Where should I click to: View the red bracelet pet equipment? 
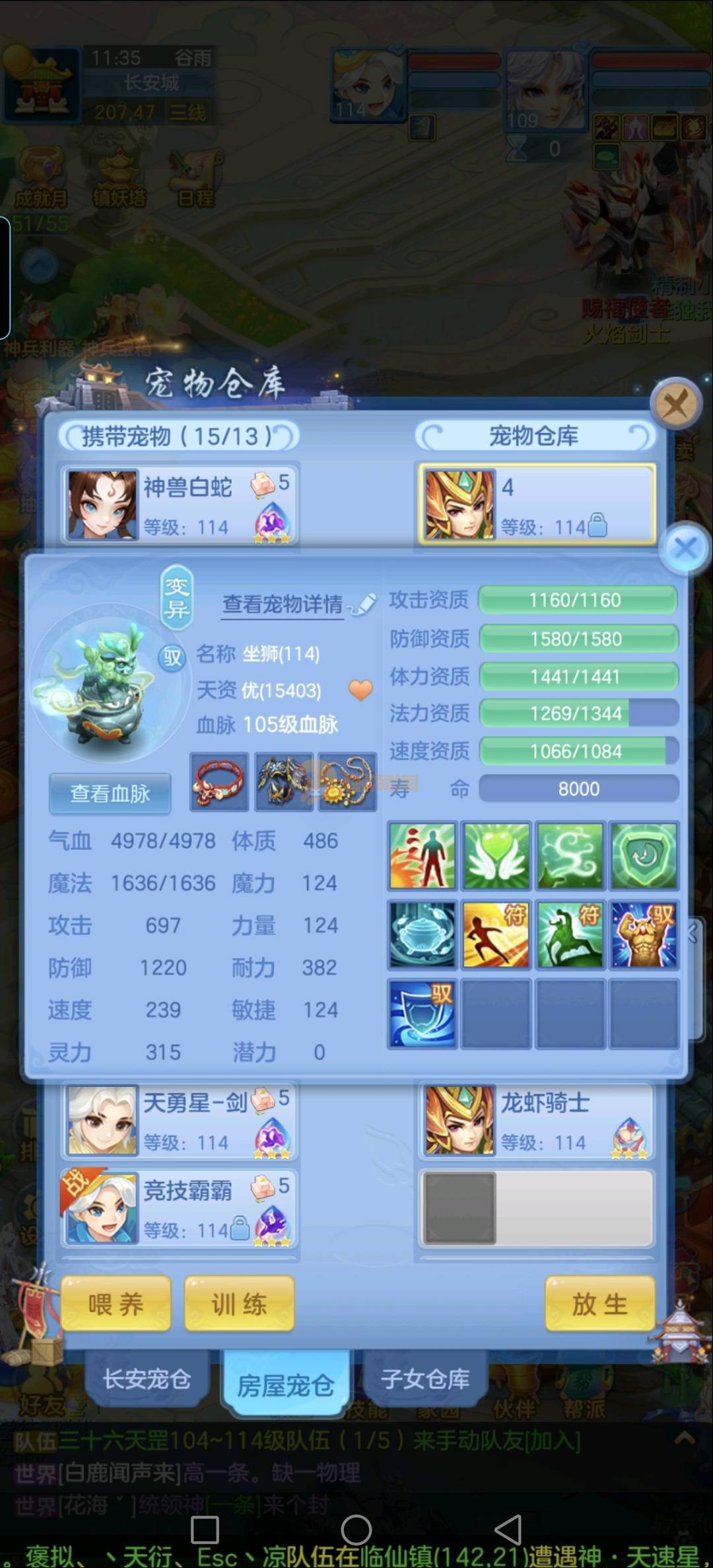click(x=219, y=782)
